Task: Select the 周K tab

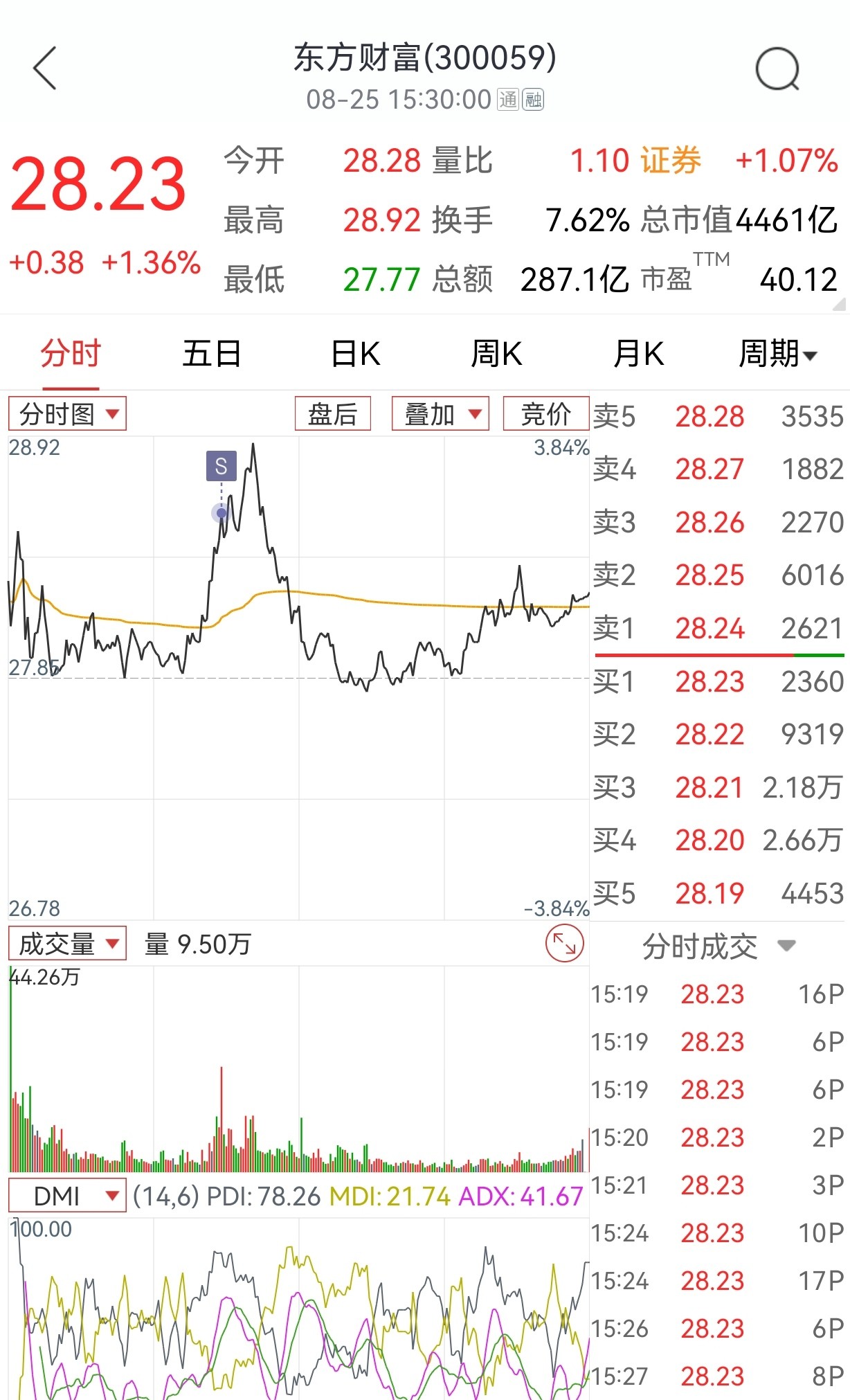Action: 497,354
